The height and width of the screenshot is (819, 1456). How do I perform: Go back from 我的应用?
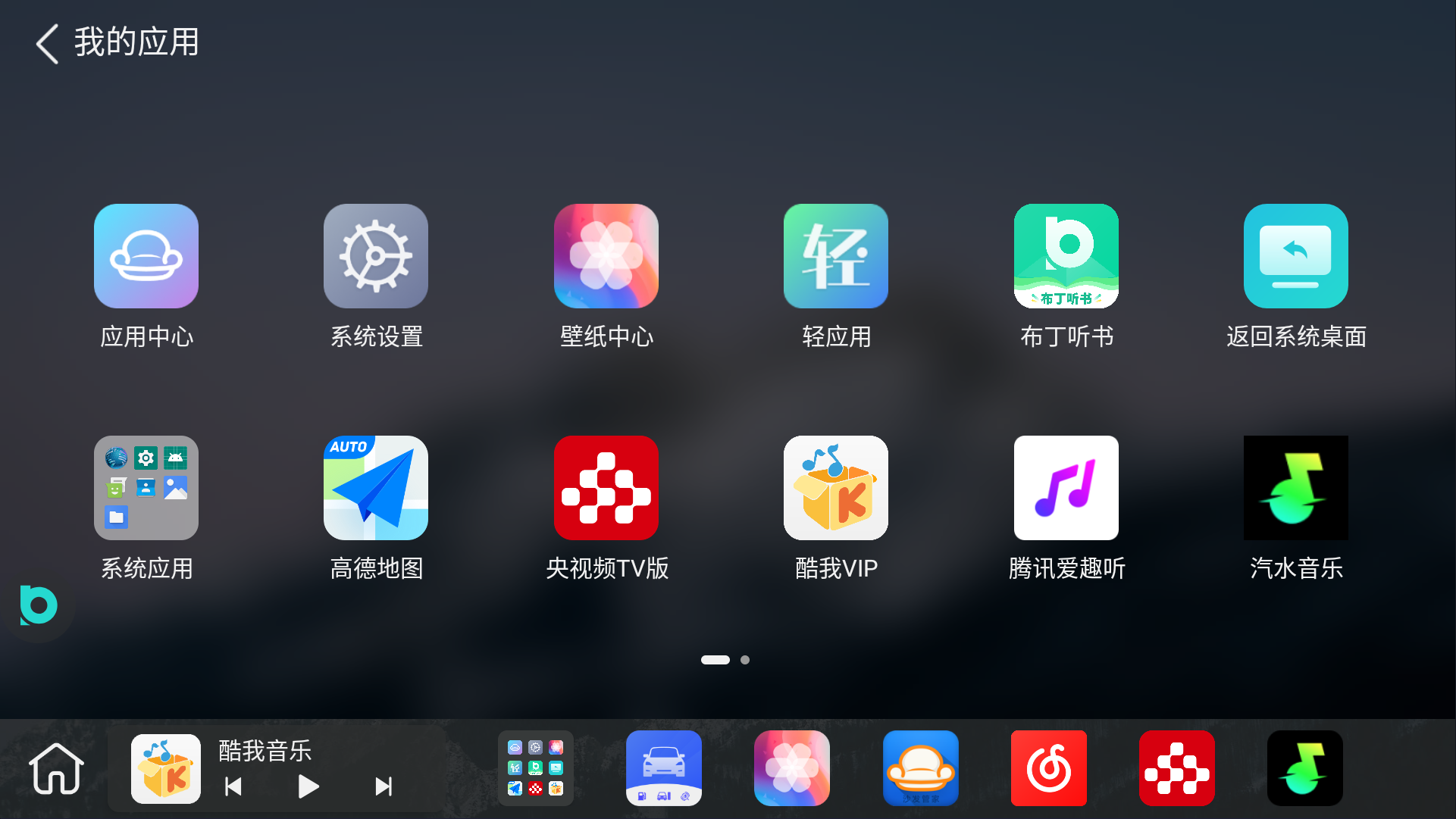click(47, 43)
